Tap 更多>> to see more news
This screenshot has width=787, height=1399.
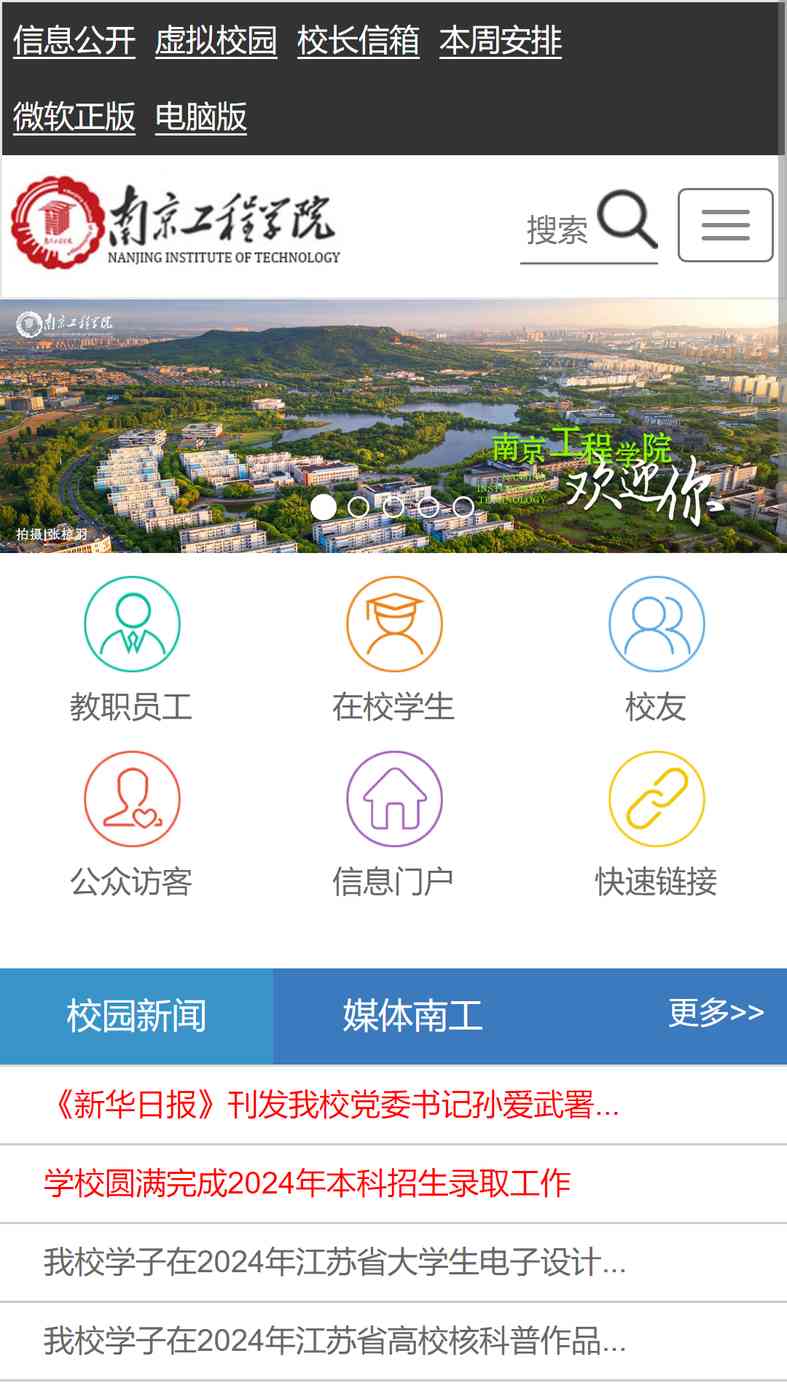coord(716,1013)
